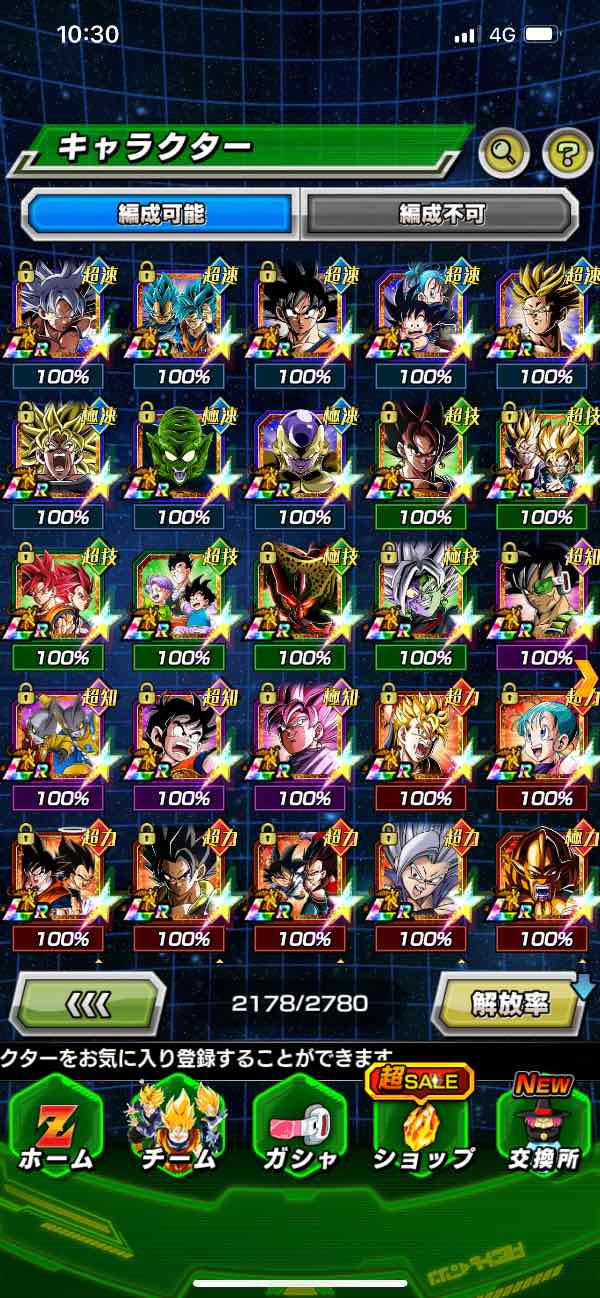Tap the 解放率 sort button
This screenshot has width=600, height=1298.
(508, 1002)
